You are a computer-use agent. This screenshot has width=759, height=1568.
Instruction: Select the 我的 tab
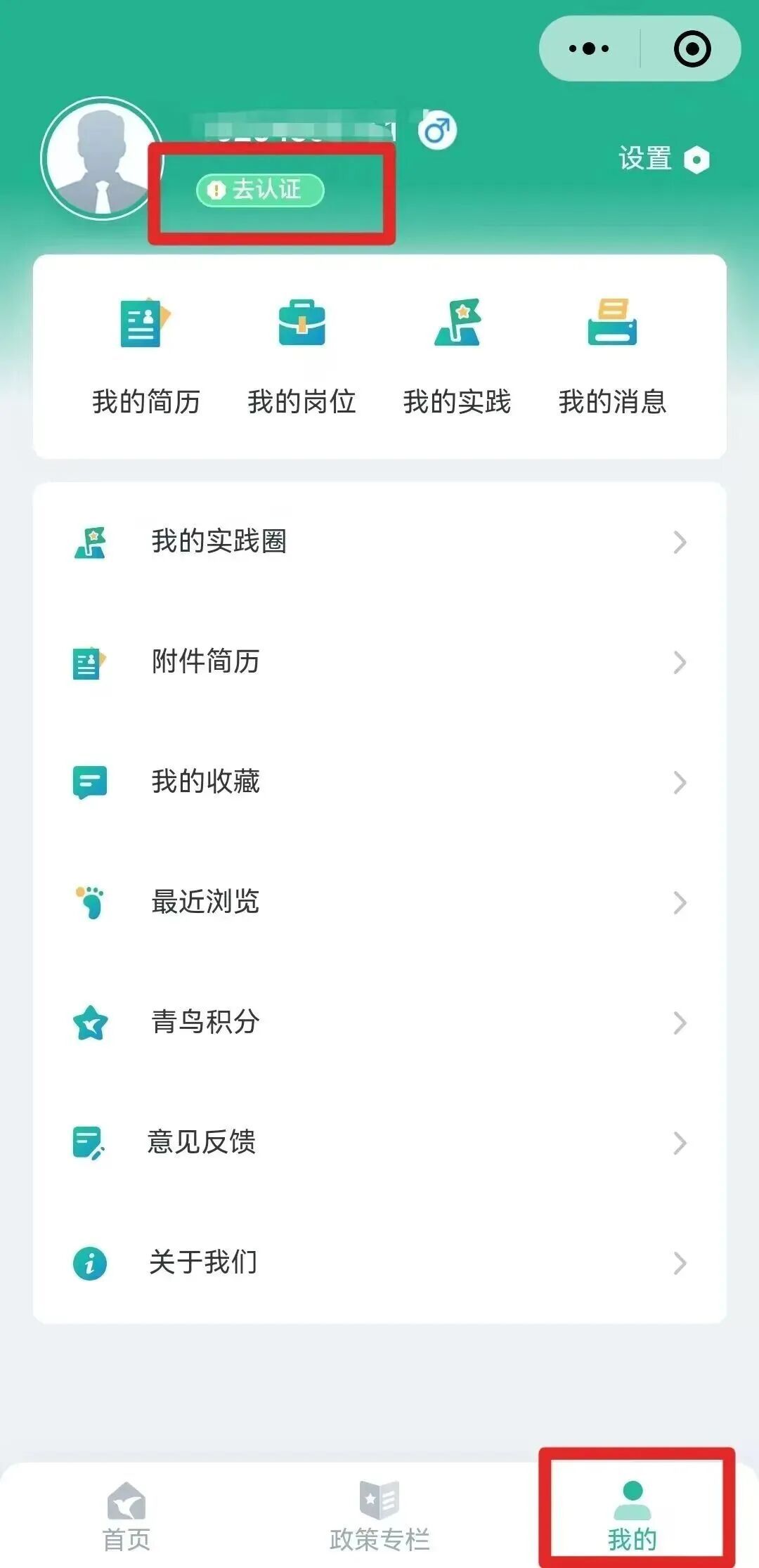[632, 1516]
